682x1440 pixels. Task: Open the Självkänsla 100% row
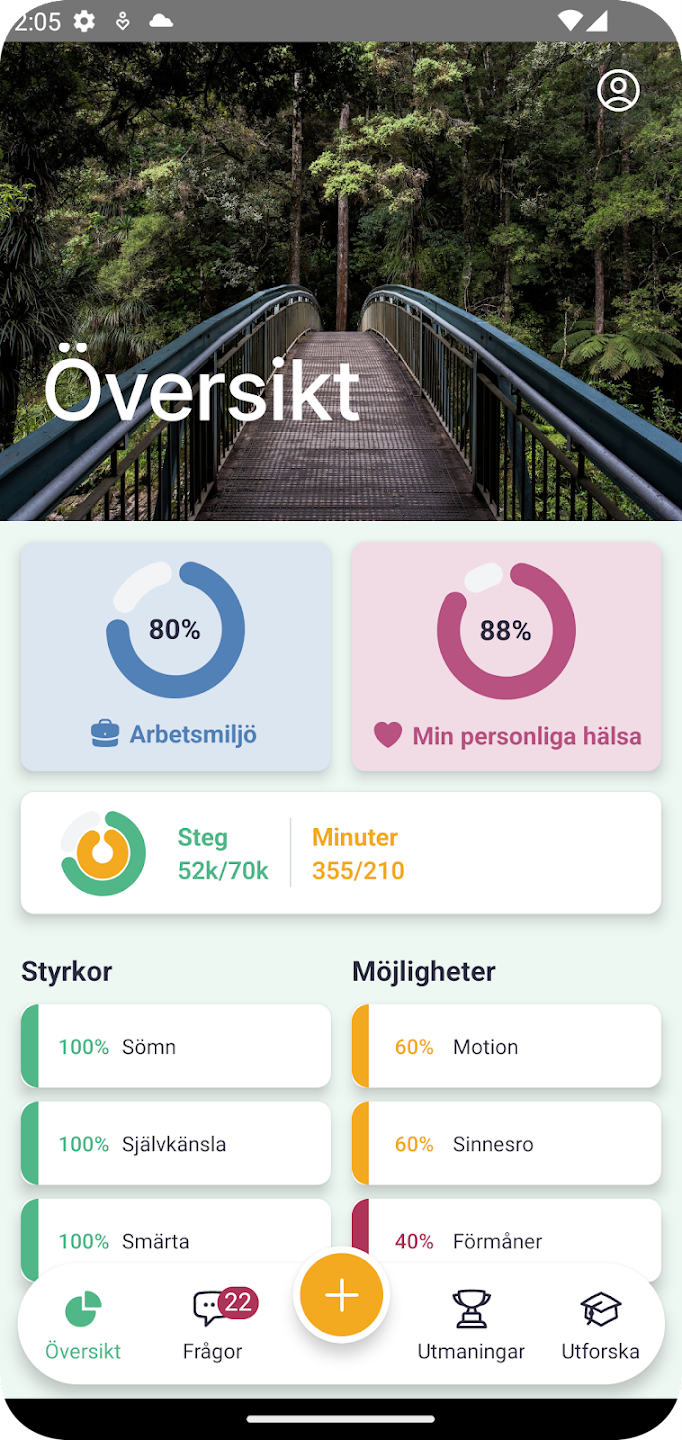click(x=176, y=1143)
